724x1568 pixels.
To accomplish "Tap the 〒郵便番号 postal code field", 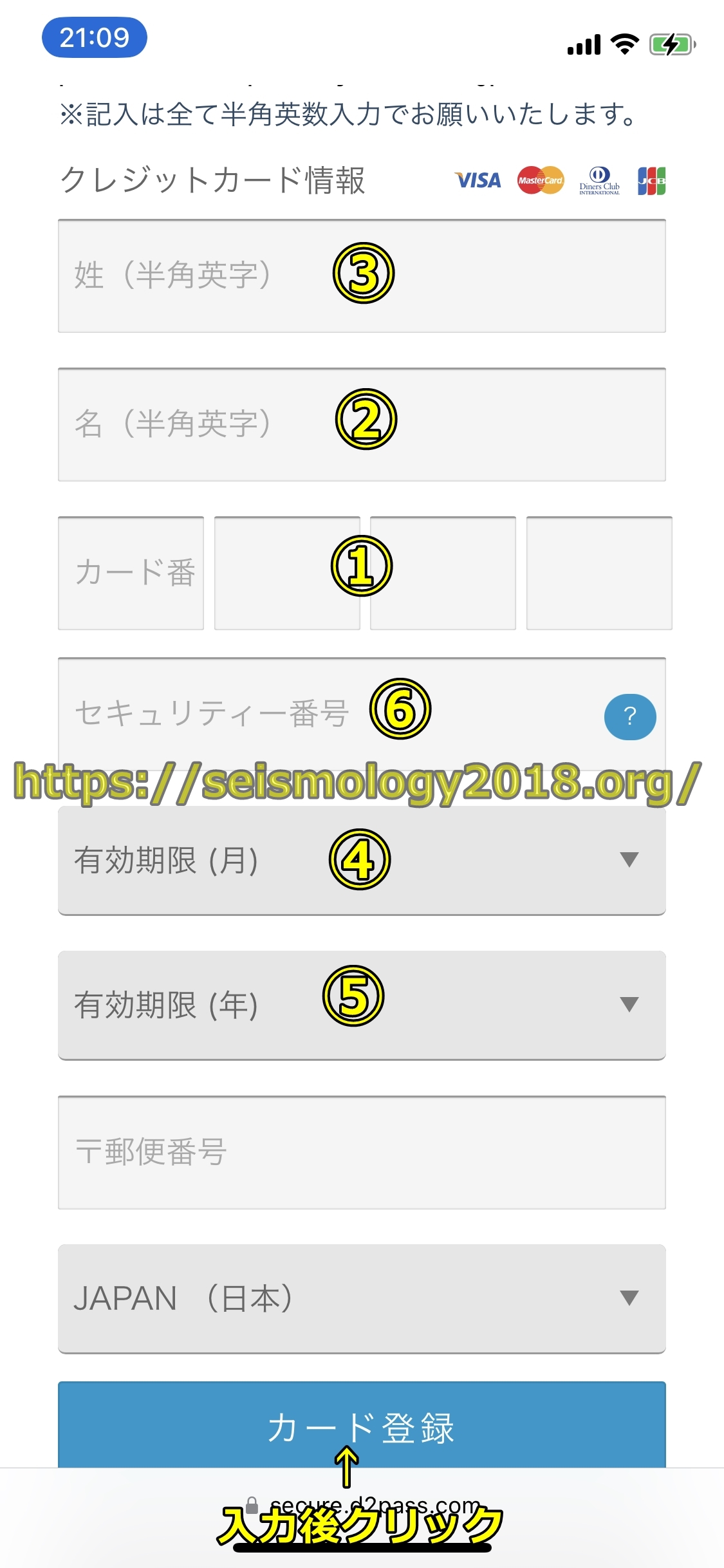I will (361, 1152).
